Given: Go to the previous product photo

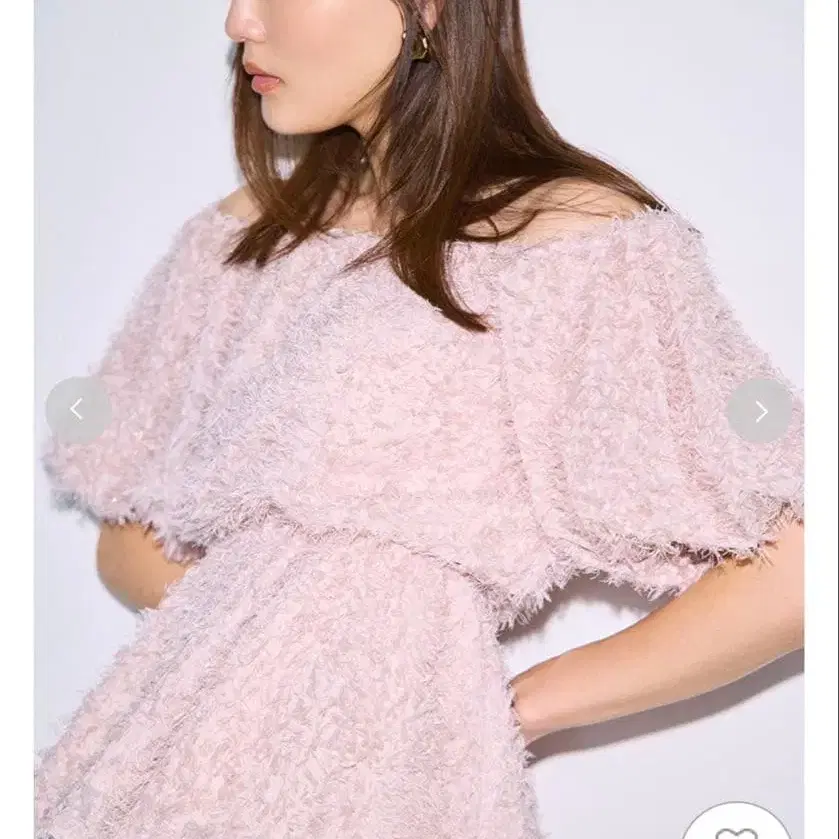Looking at the screenshot, I should pyautogui.click(x=77, y=410).
